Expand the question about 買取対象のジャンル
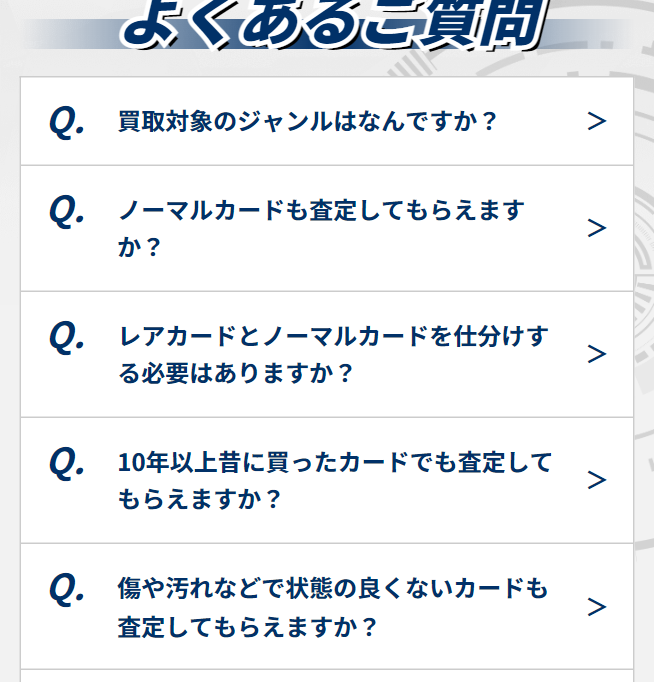Image resolution: width=654 pixels, height=682 pixels. [326, 121]
